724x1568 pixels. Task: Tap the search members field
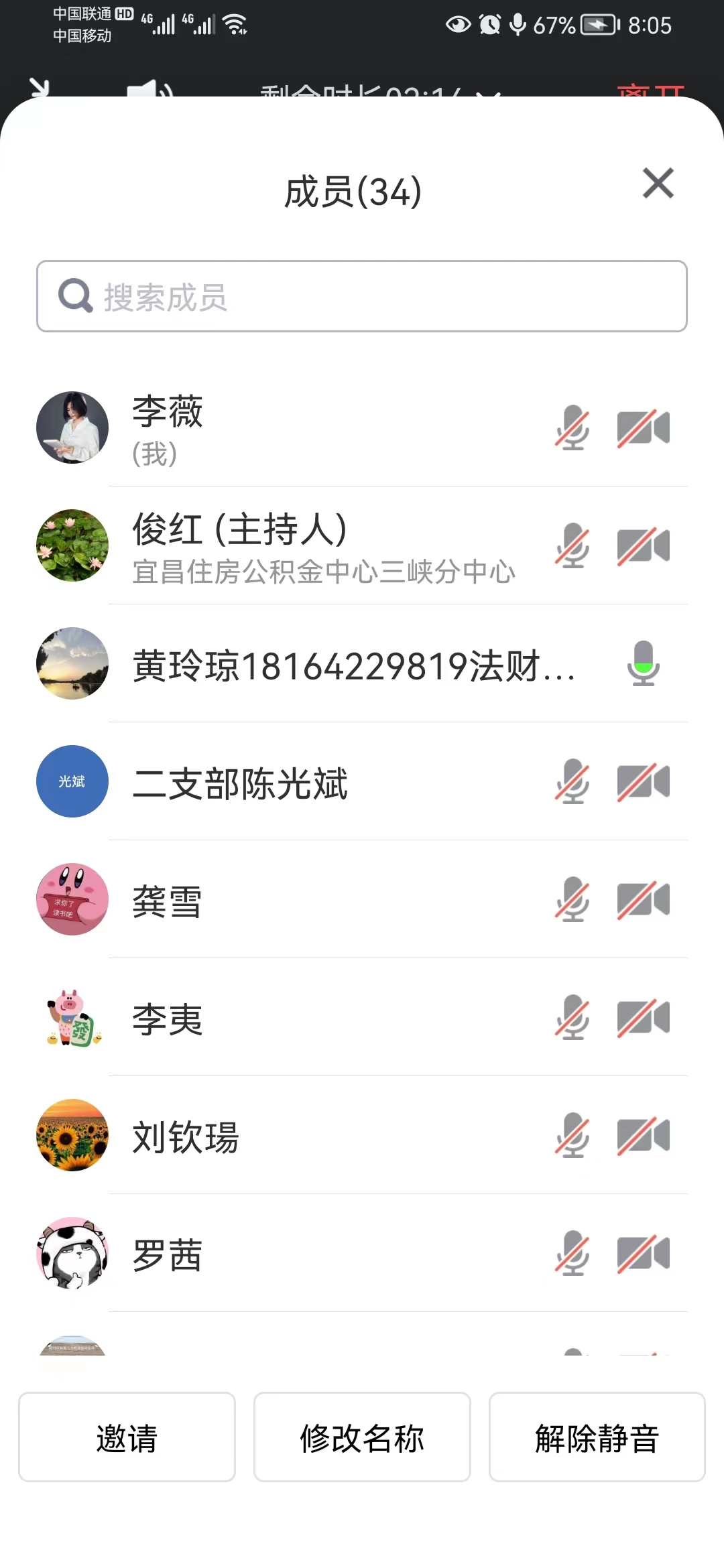point(362,296)
